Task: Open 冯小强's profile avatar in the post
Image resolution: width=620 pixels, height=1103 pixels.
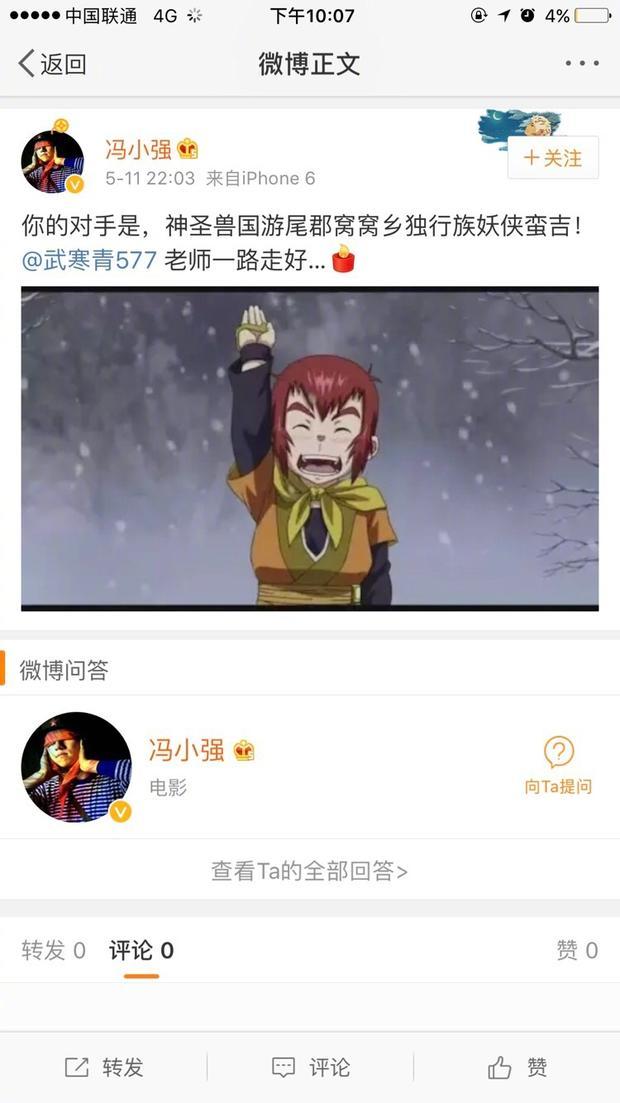Action: pos(53,160)
